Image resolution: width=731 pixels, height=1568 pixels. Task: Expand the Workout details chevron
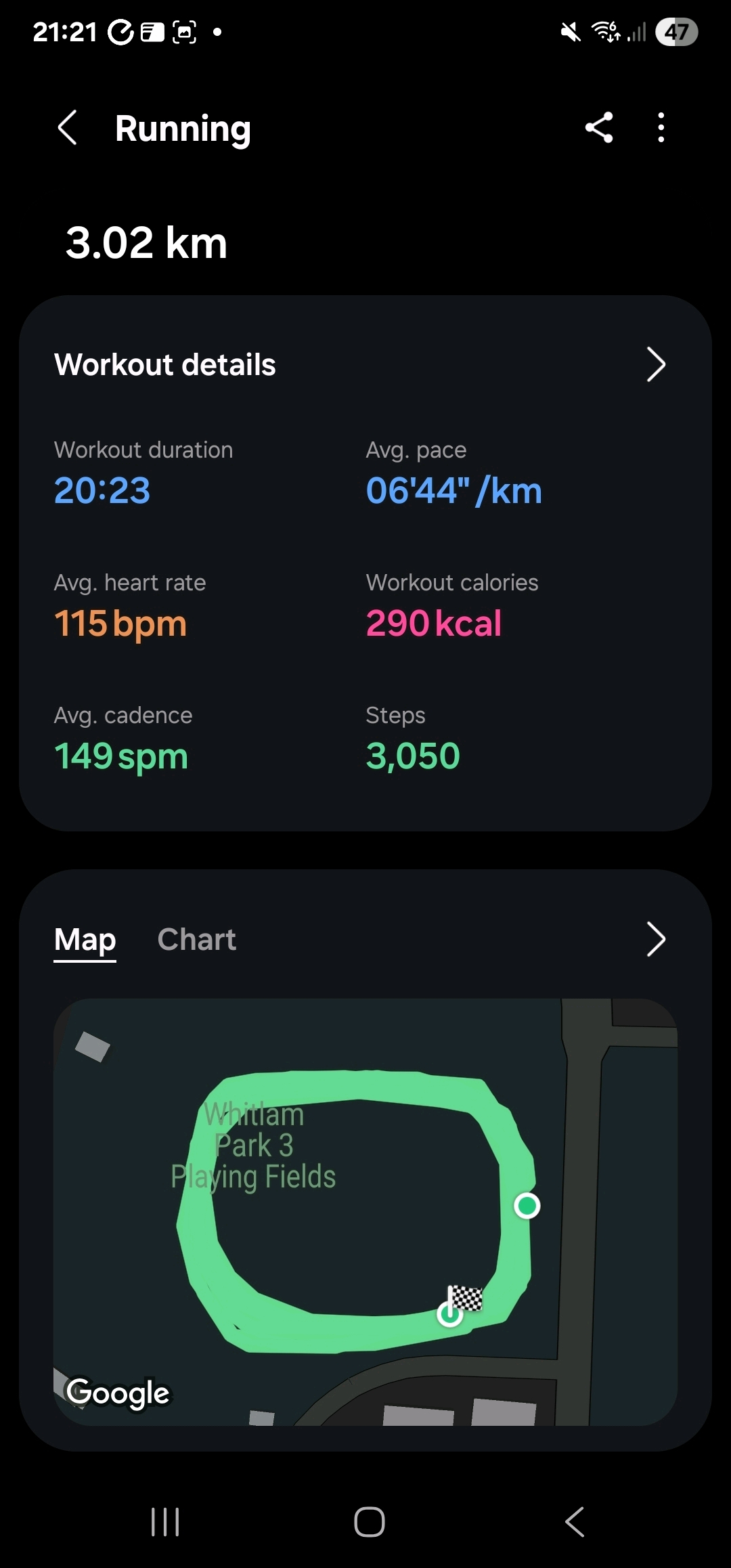coord(655,365)
